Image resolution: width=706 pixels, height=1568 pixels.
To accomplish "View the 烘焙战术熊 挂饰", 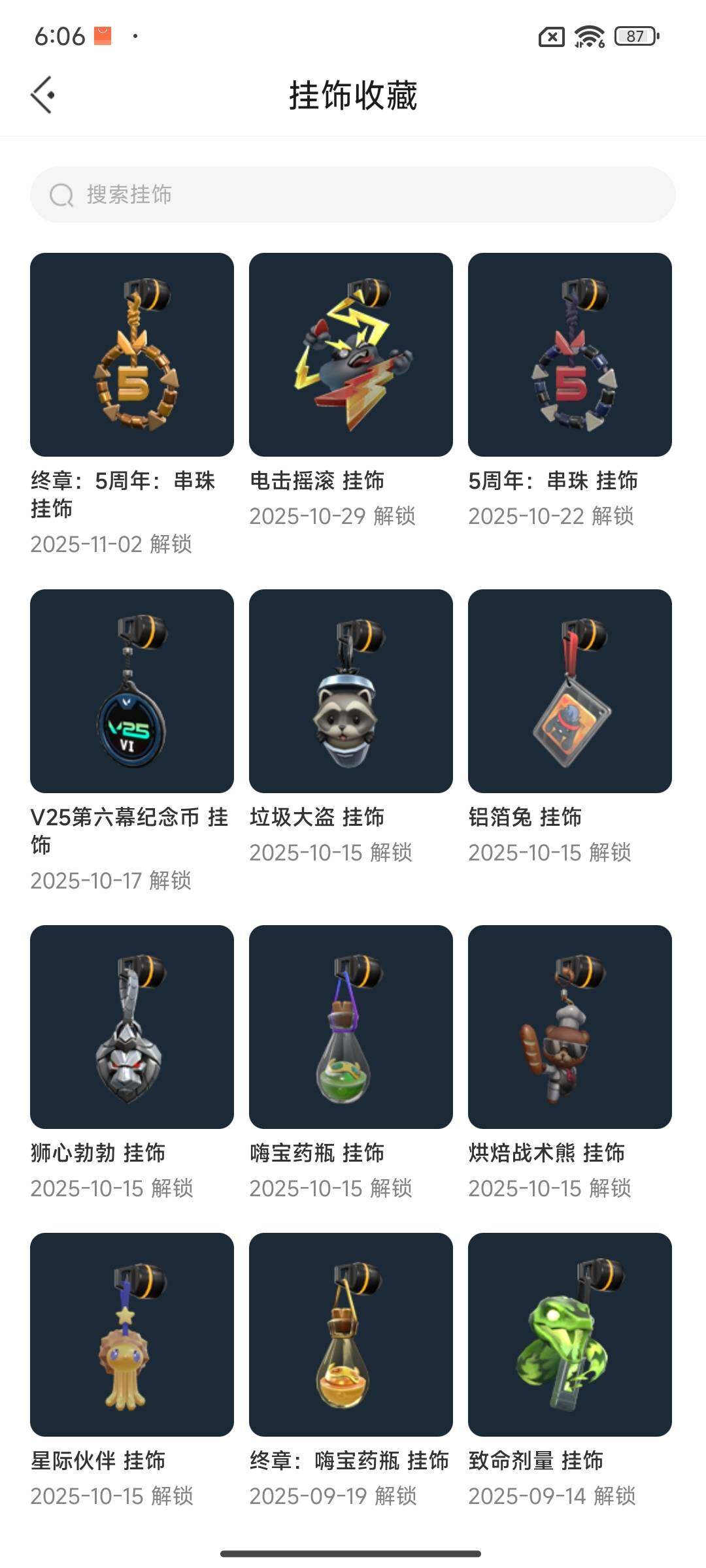I will point(570,1027).
